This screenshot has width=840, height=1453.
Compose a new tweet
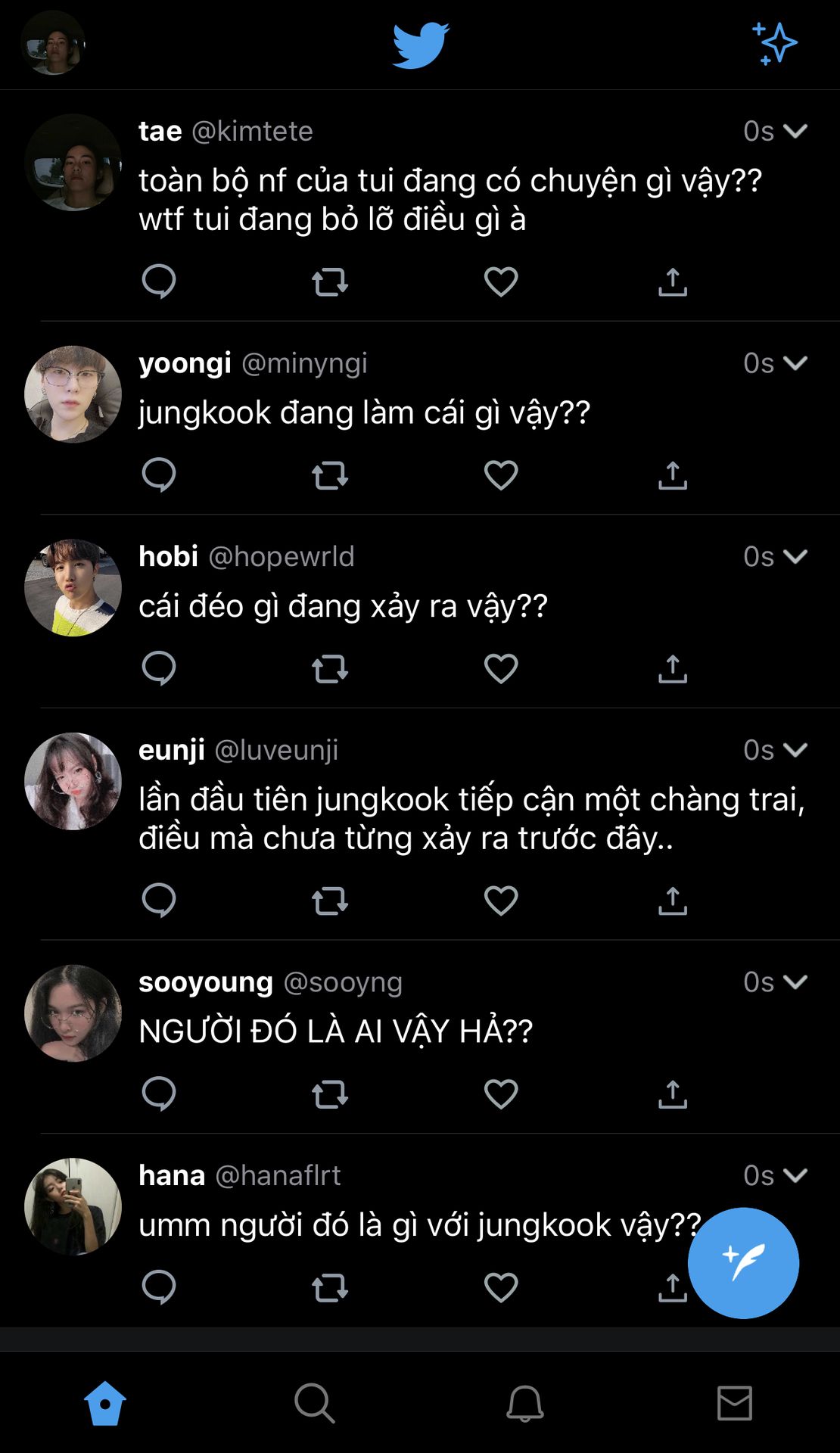pyautogui.click(x=743, y=1263)
